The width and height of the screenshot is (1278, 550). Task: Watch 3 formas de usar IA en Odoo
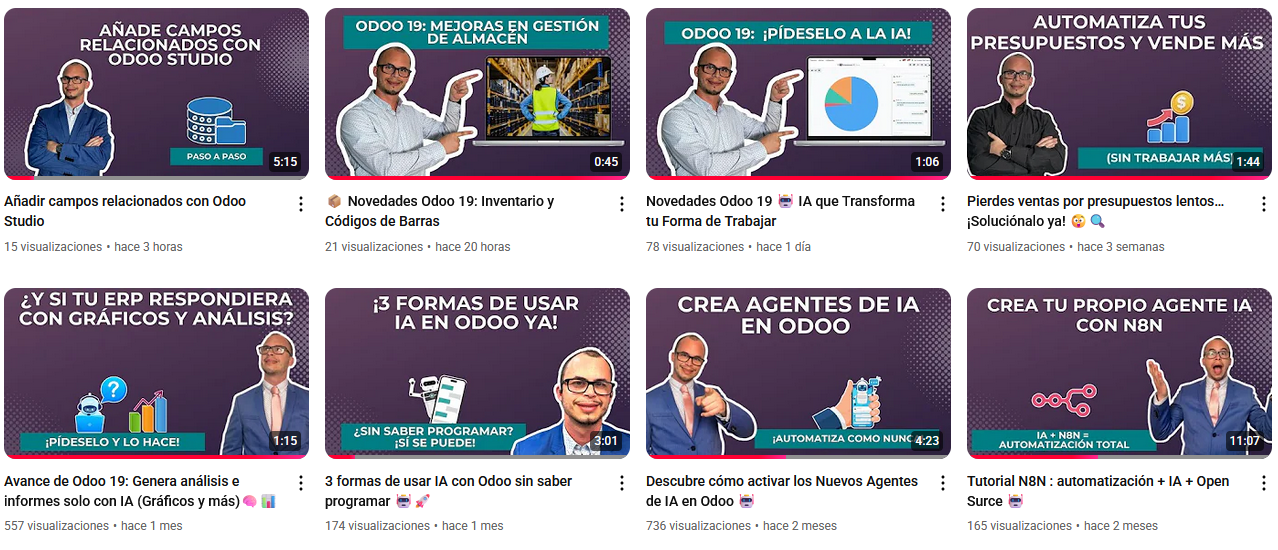tap(477, 373)
